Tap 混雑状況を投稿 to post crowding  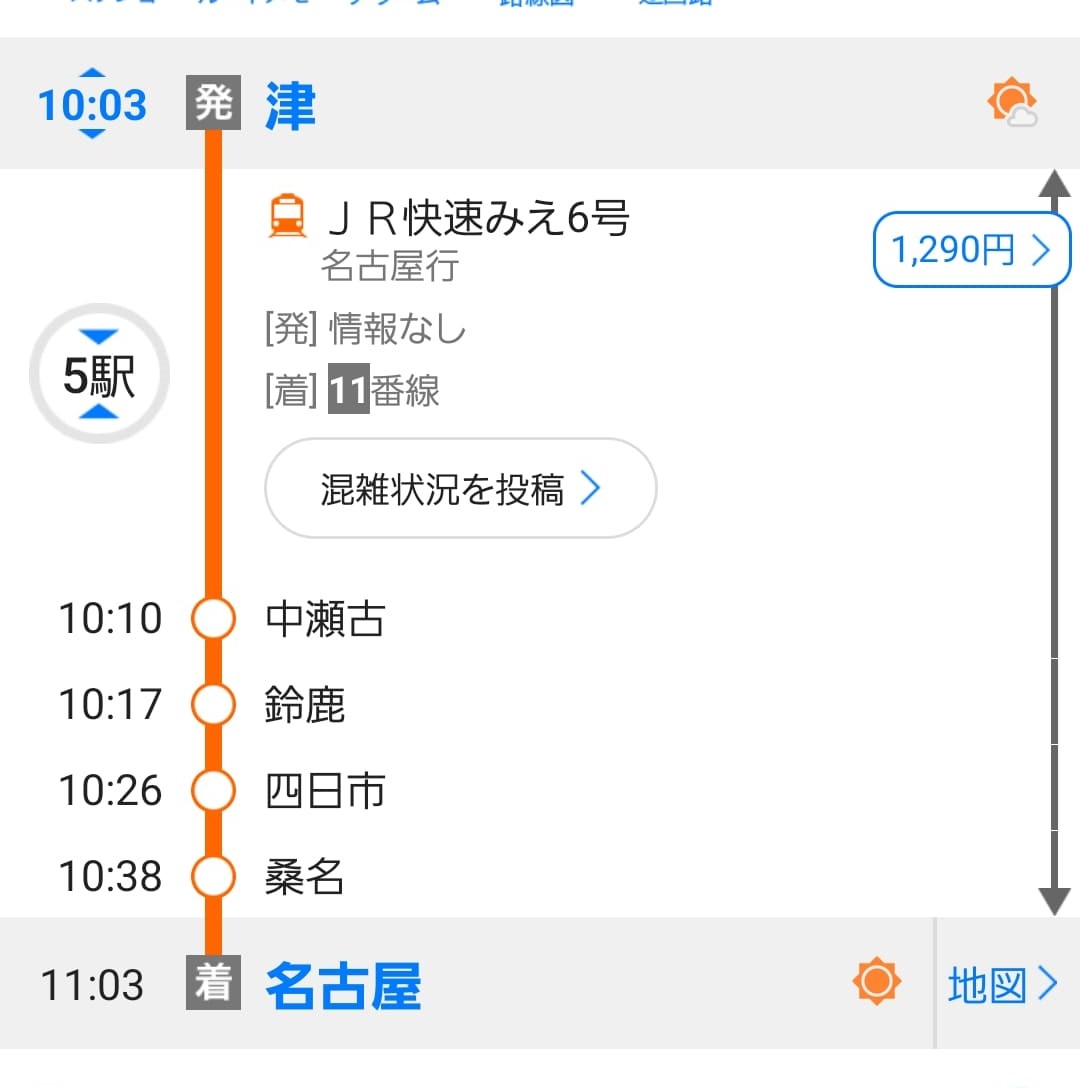point(460,489)
